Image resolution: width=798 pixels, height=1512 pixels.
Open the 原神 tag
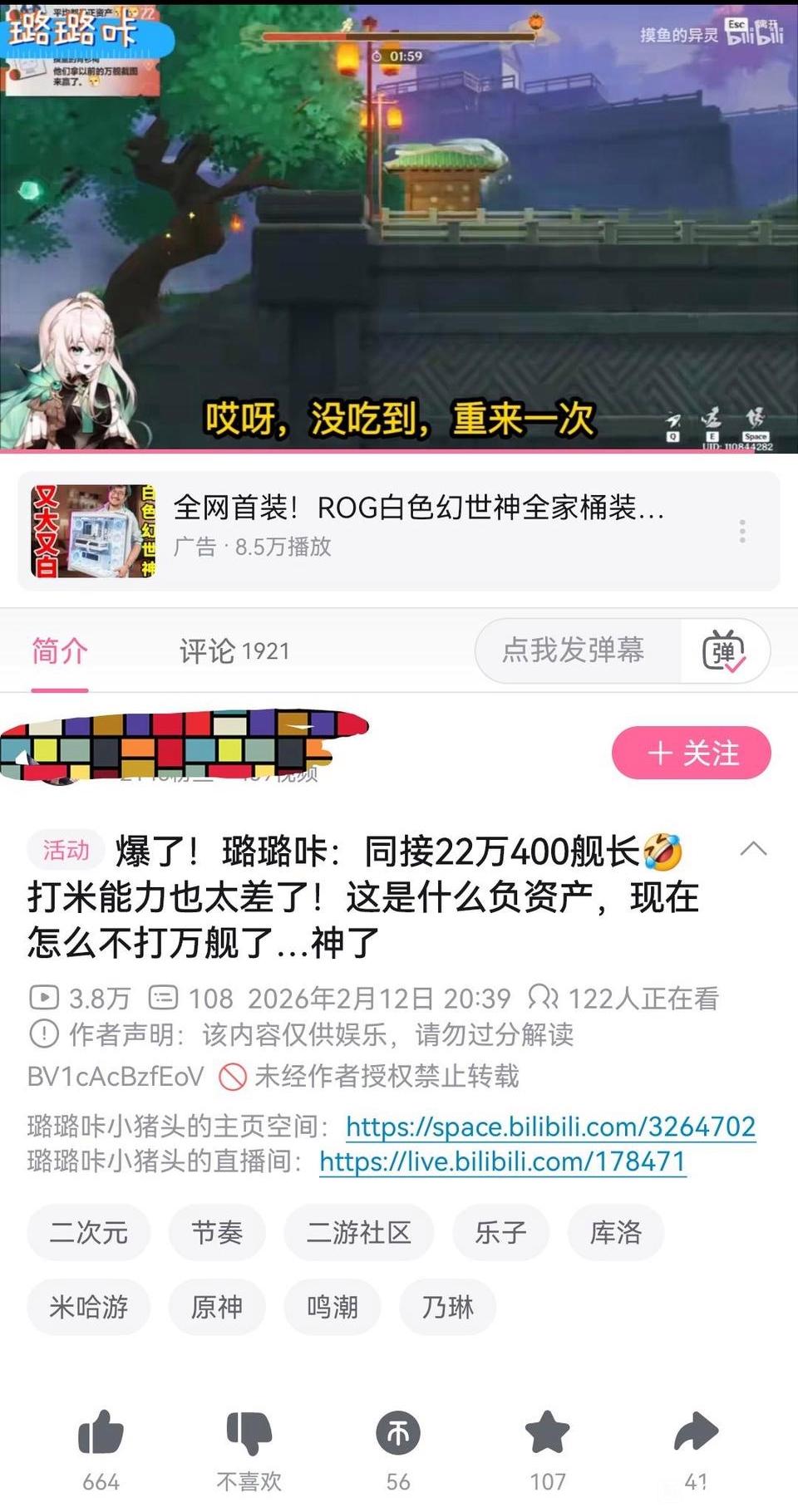click(x=217, y=1307)
